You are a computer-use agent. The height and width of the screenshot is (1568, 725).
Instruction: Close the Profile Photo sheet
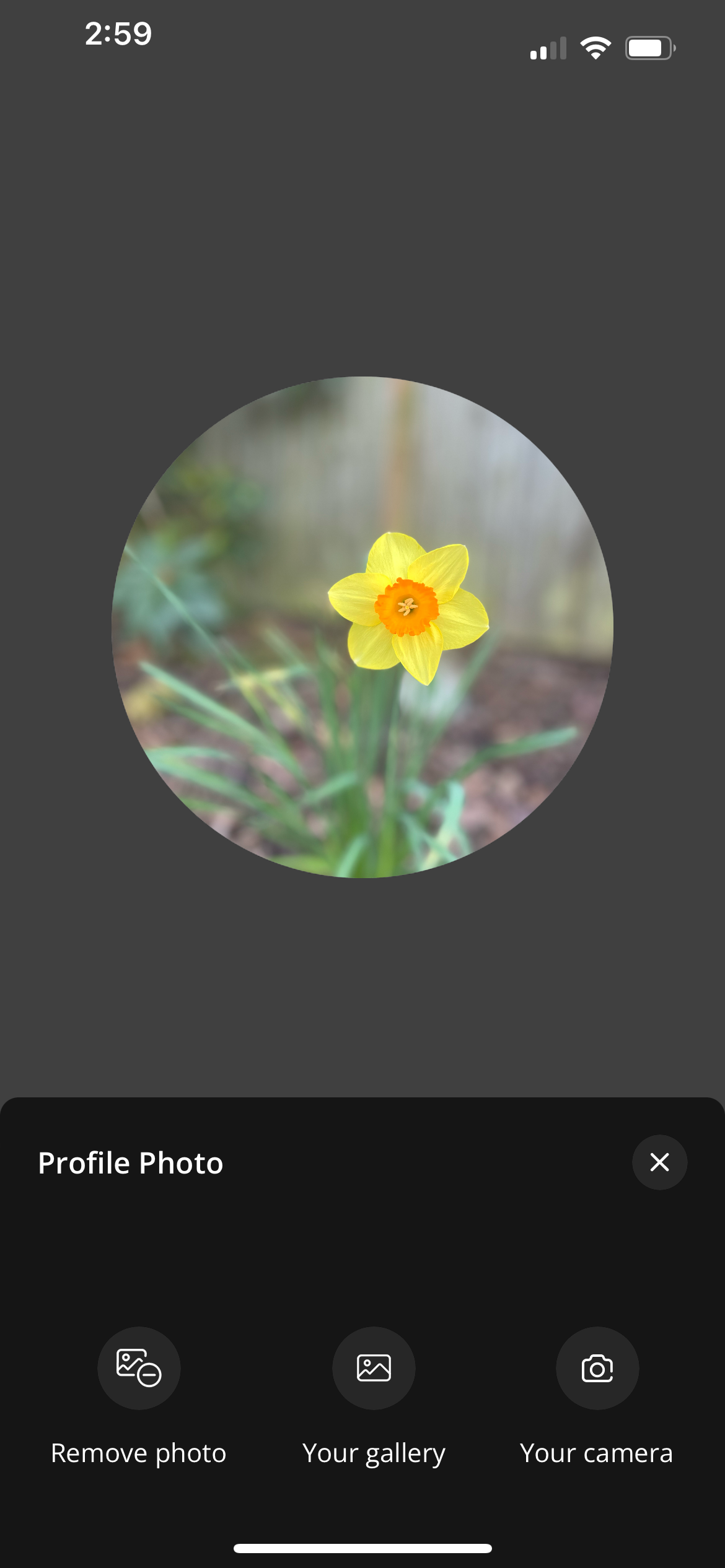[x=659, y=1162]
